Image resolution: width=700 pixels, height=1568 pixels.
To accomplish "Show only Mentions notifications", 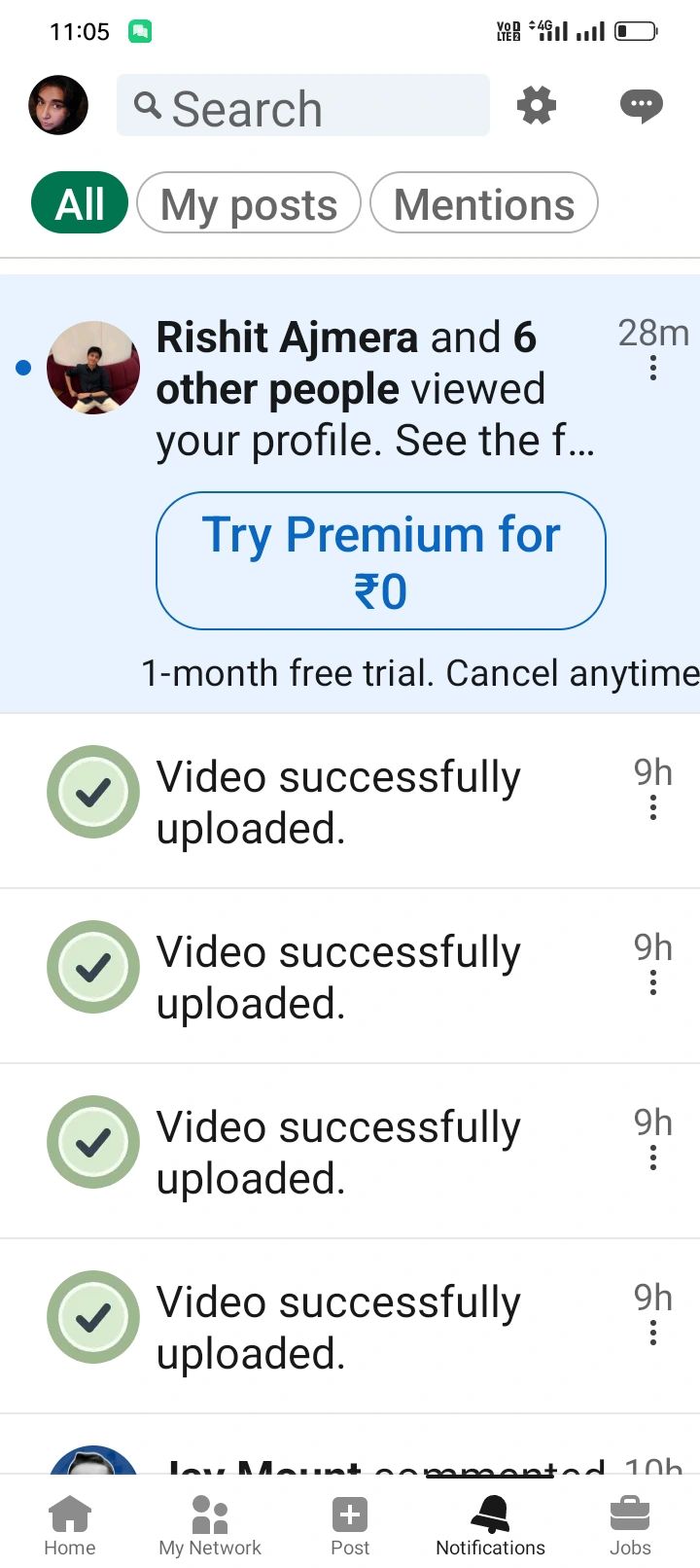I will 483,203.
